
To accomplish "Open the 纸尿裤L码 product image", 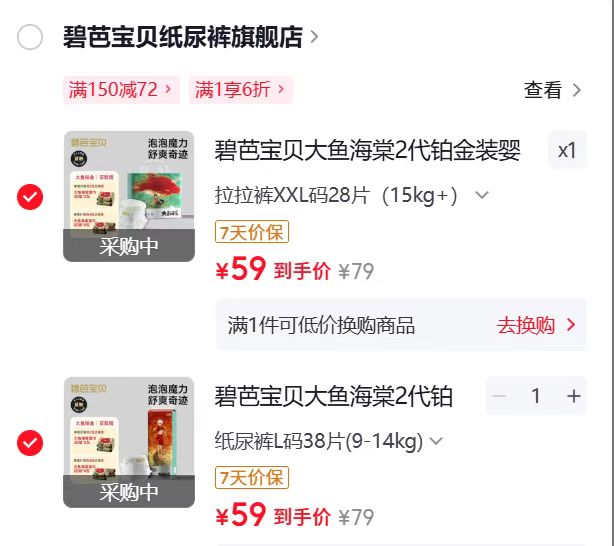I will click(129, 442).
